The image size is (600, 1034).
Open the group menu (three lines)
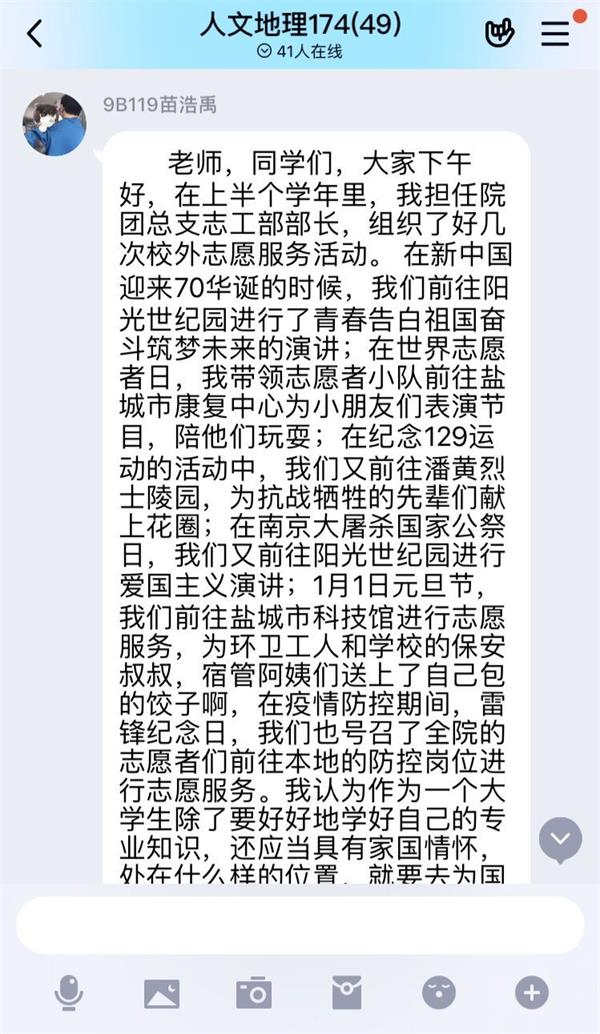click(x=555, y=34)
